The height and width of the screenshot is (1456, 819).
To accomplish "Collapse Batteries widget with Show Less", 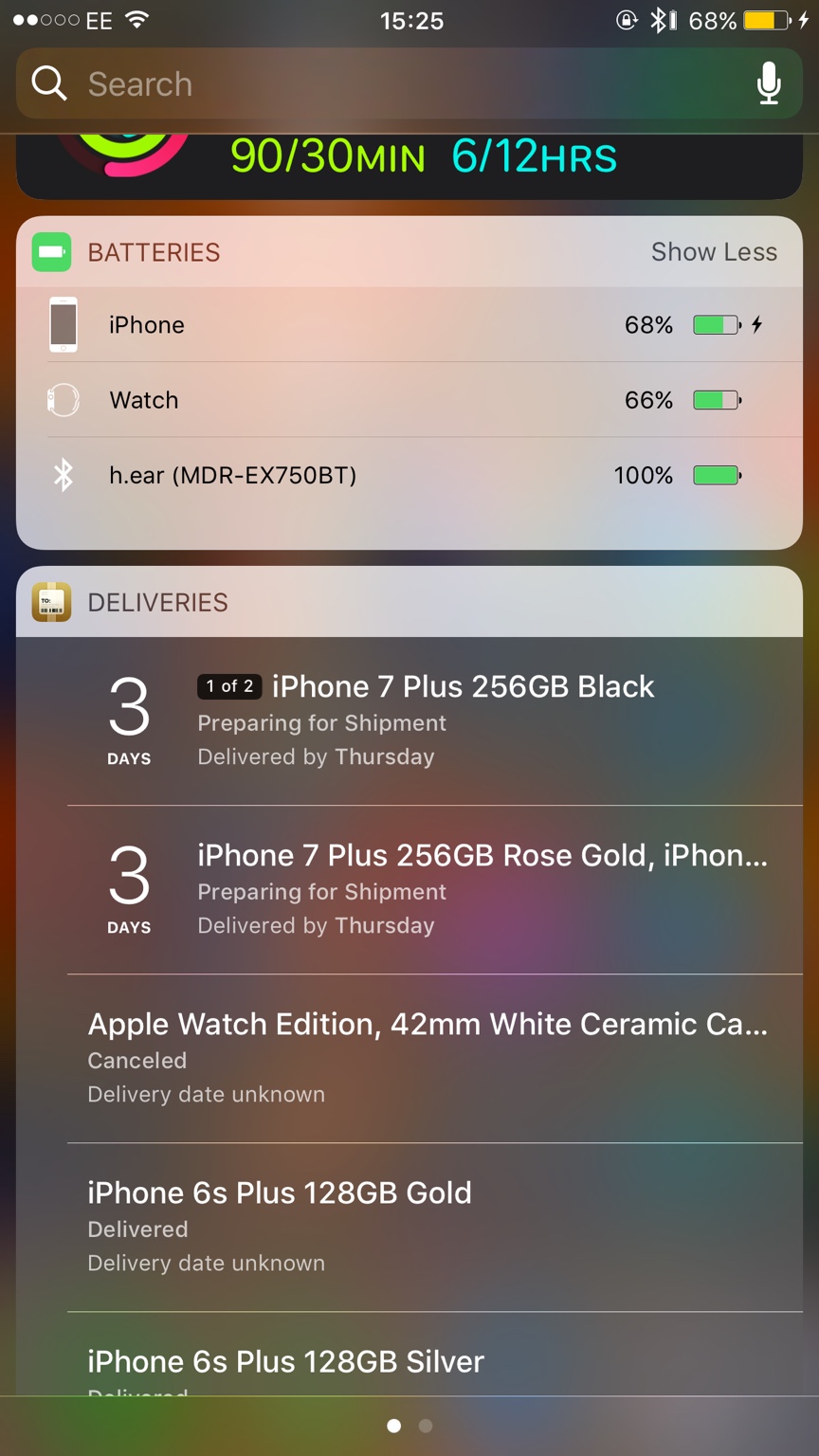I will [714, 252].
